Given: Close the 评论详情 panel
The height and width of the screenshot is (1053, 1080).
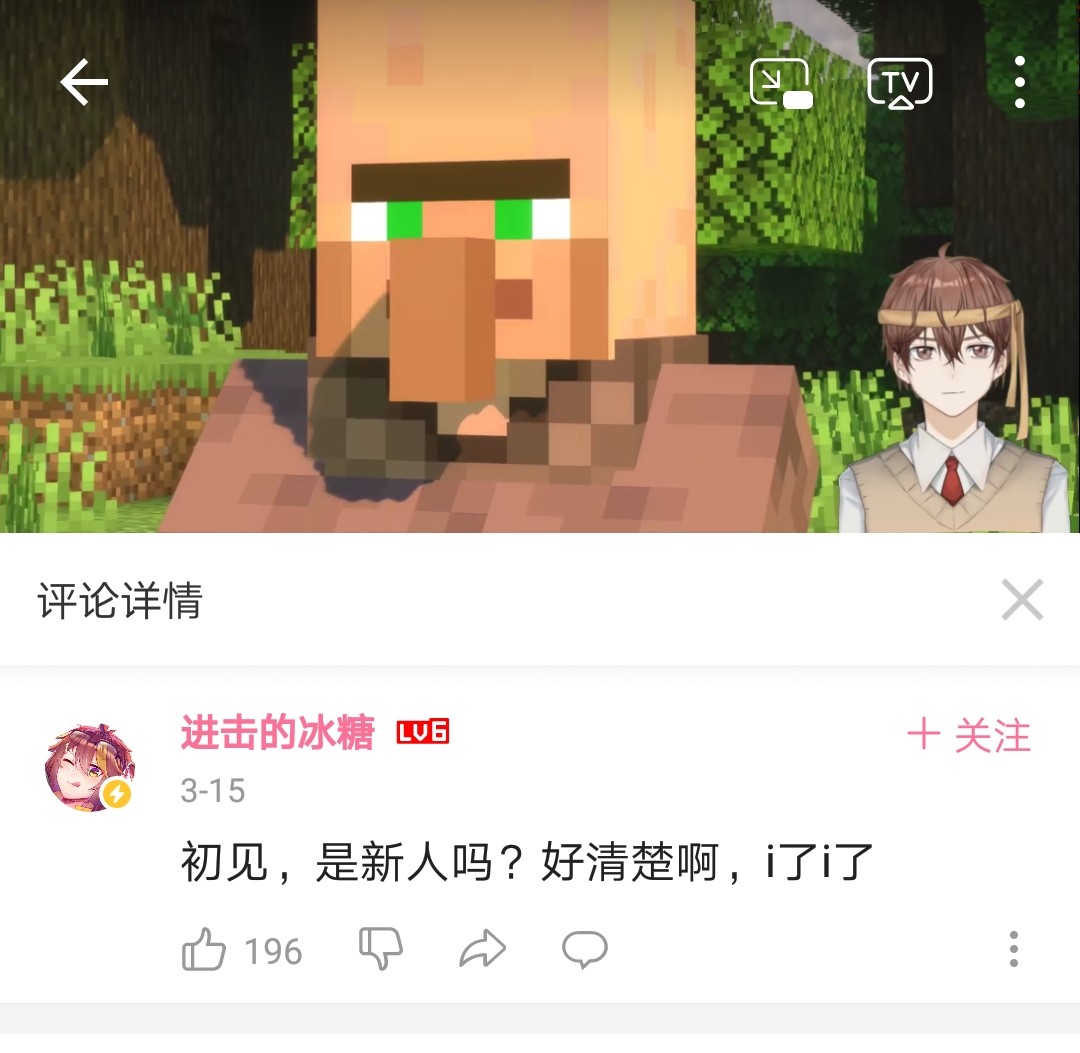Looking at the screenshot, I should 1022,600.
